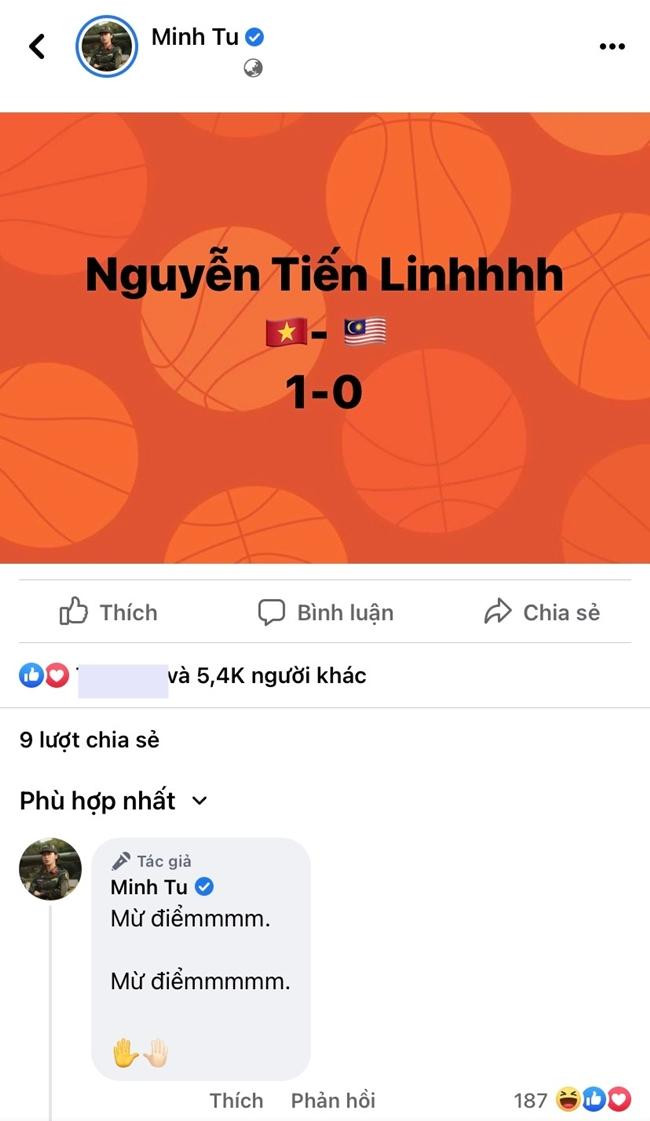This screenshot has height=1121, width=650.
Task: Open Bình luận to comment on post
Action: (325, 612)
